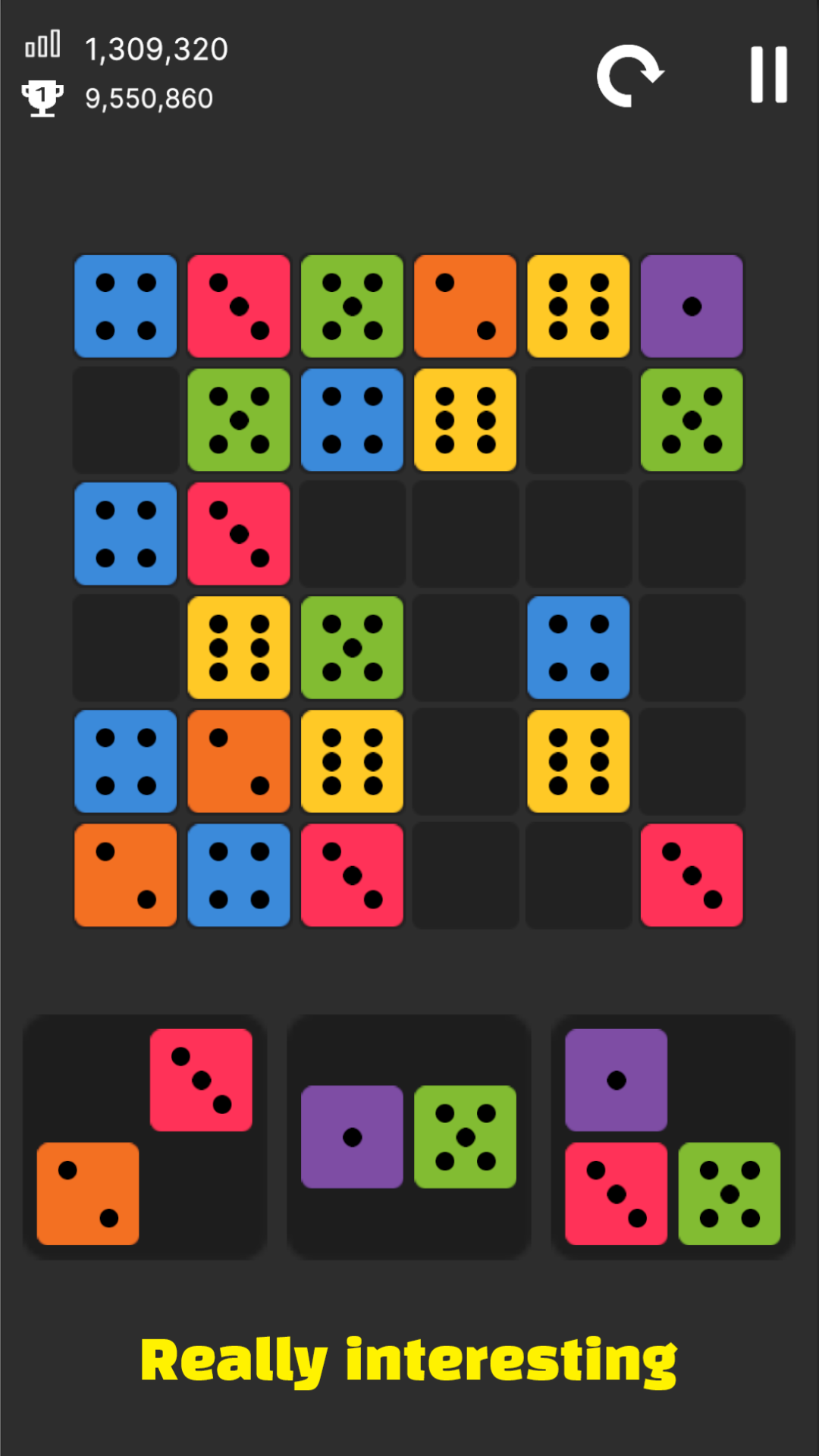
Task: Pause the game
Action: click(768, 74)
